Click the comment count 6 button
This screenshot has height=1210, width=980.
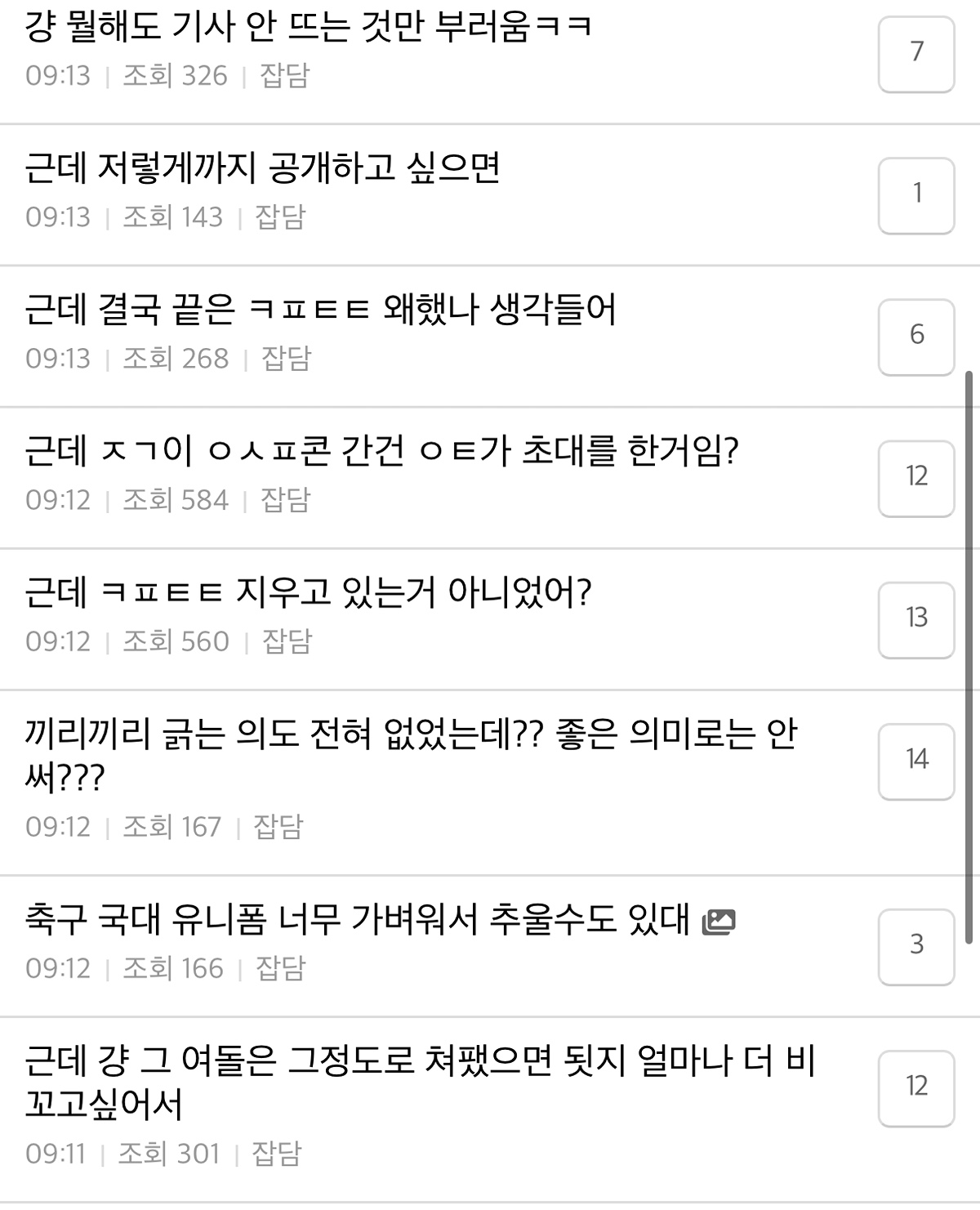click(x=916, y=333)
